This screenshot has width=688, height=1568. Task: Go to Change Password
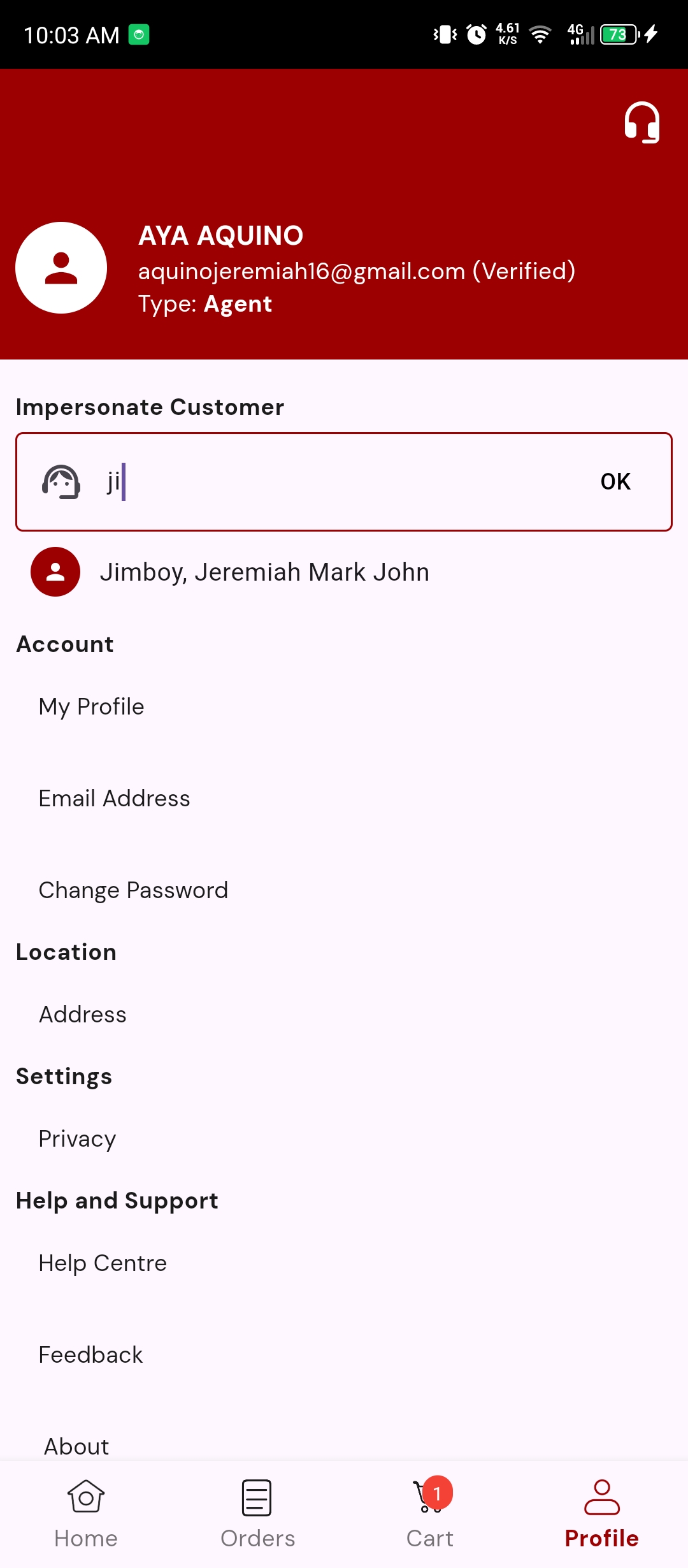click(x=133, y=890)
